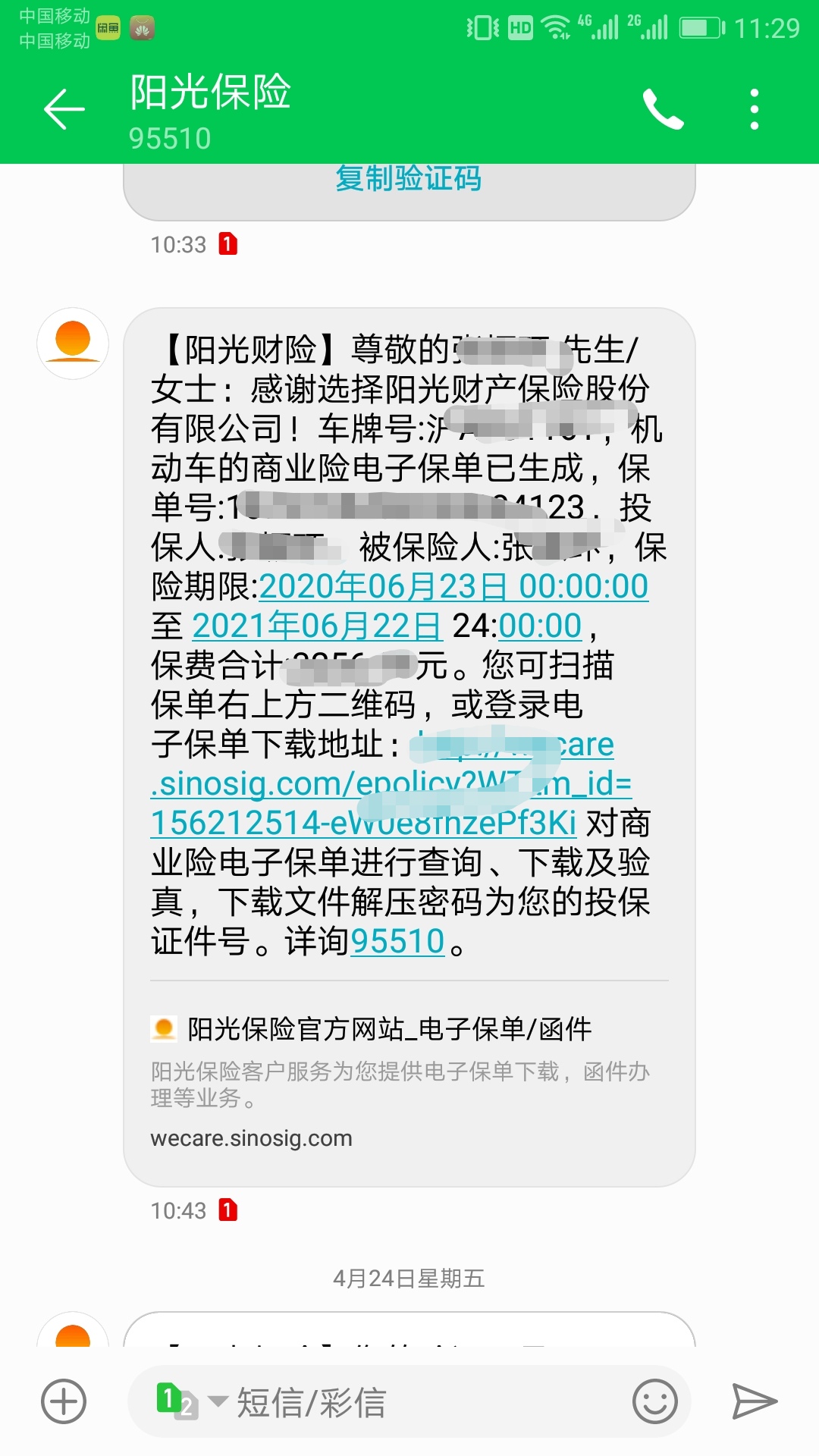Open the 2021年06月22日 date link
The width and height of the screenshot is (819, 1456).
point(317,626)
